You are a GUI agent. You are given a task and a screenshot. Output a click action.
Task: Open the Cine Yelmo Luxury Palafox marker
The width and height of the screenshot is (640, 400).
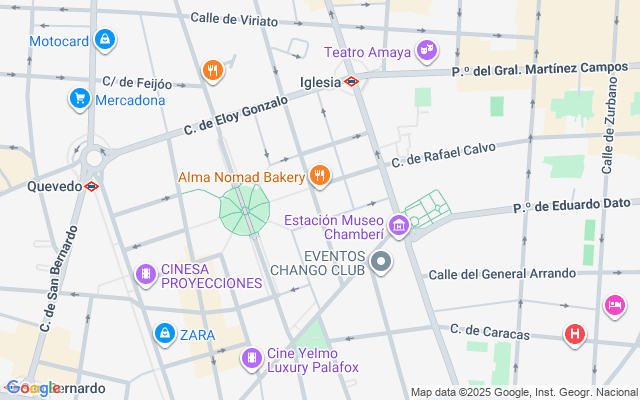pyautogui.click(x=251, y=357)
